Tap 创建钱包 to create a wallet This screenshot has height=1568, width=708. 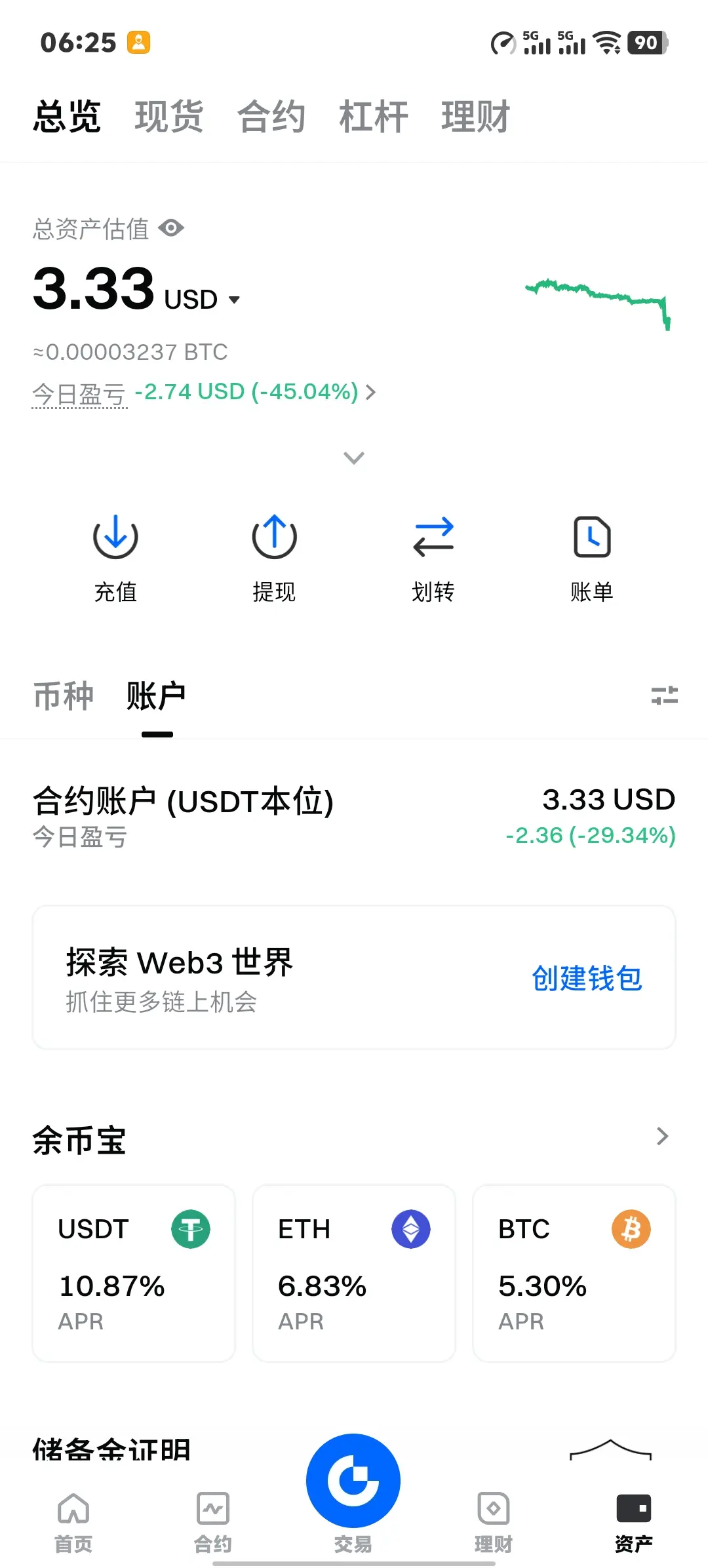587,978
